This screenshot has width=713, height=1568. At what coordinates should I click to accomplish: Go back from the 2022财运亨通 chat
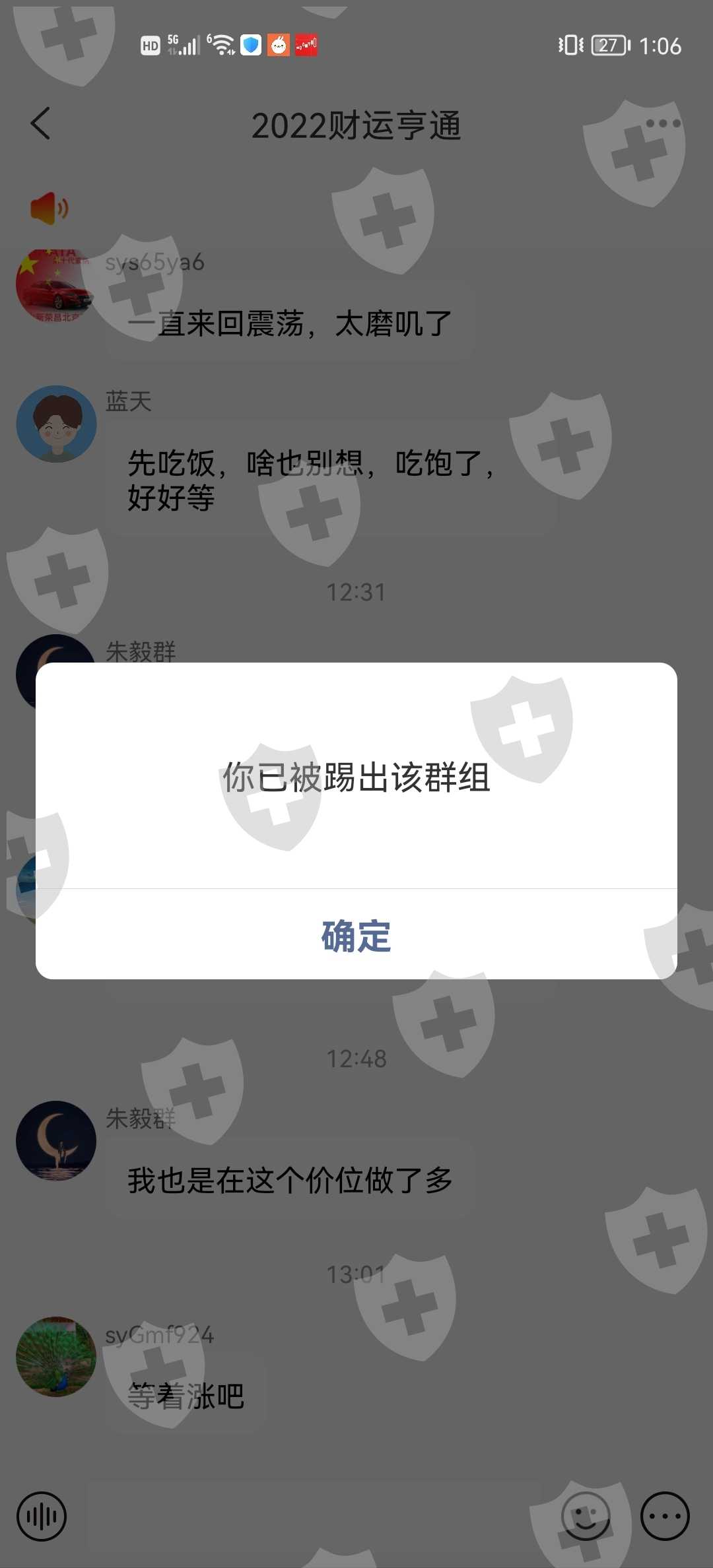(x=41, y=123)
